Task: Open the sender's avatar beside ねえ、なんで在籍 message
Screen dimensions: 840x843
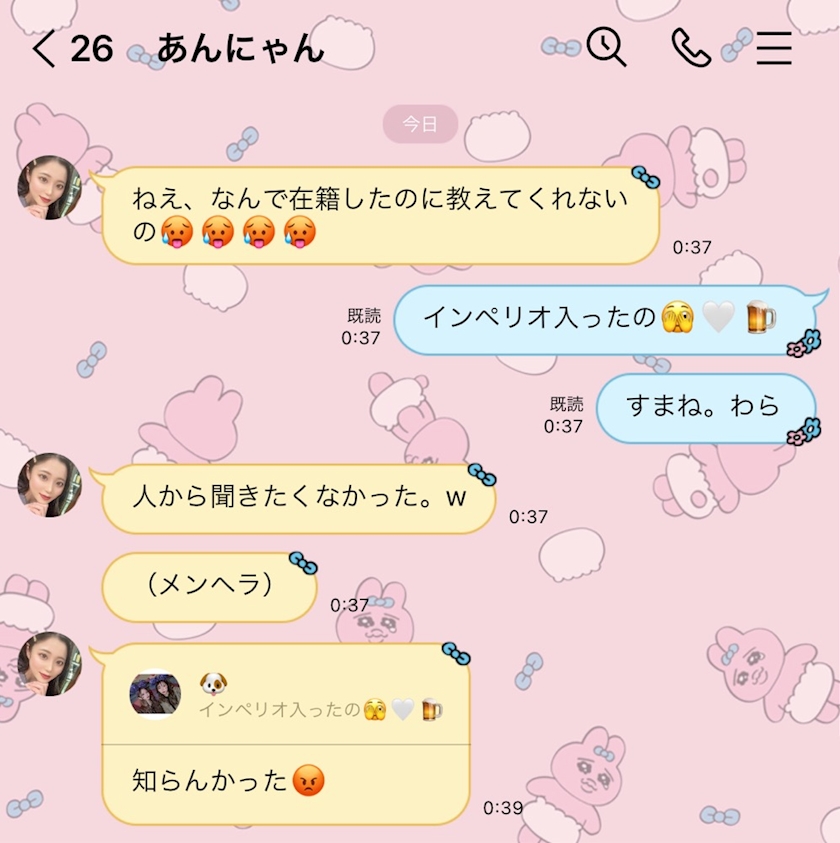Action: 49,188
